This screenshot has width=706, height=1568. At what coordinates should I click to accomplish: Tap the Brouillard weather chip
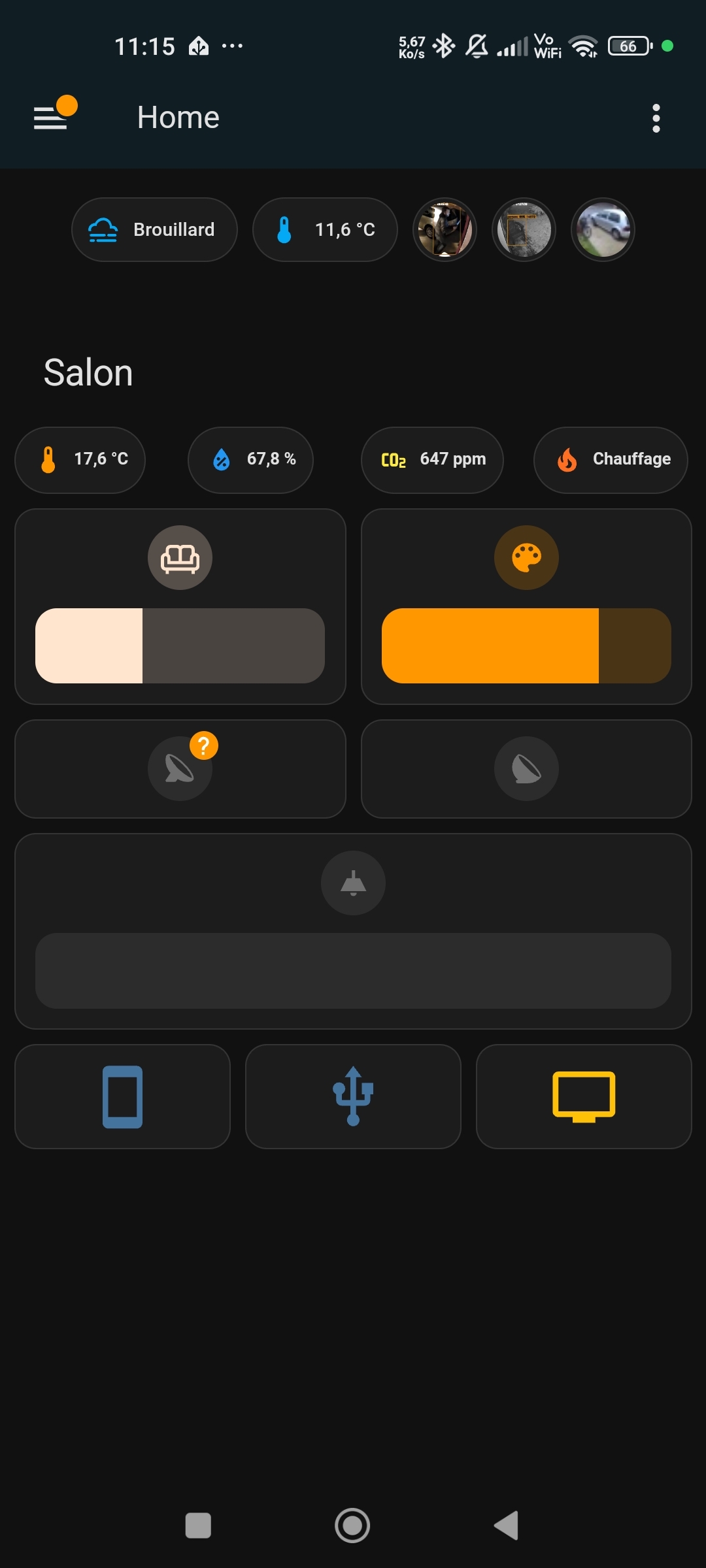[x=154, y=230]
